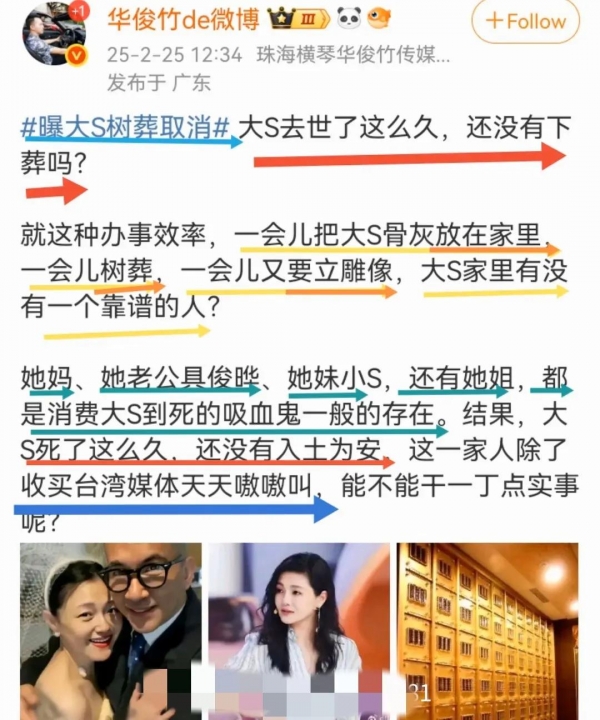Image resolution: width=600 pixels, height=720 pixels.
Task: View the photo of the long-haired woman
Action: point(299,630)
